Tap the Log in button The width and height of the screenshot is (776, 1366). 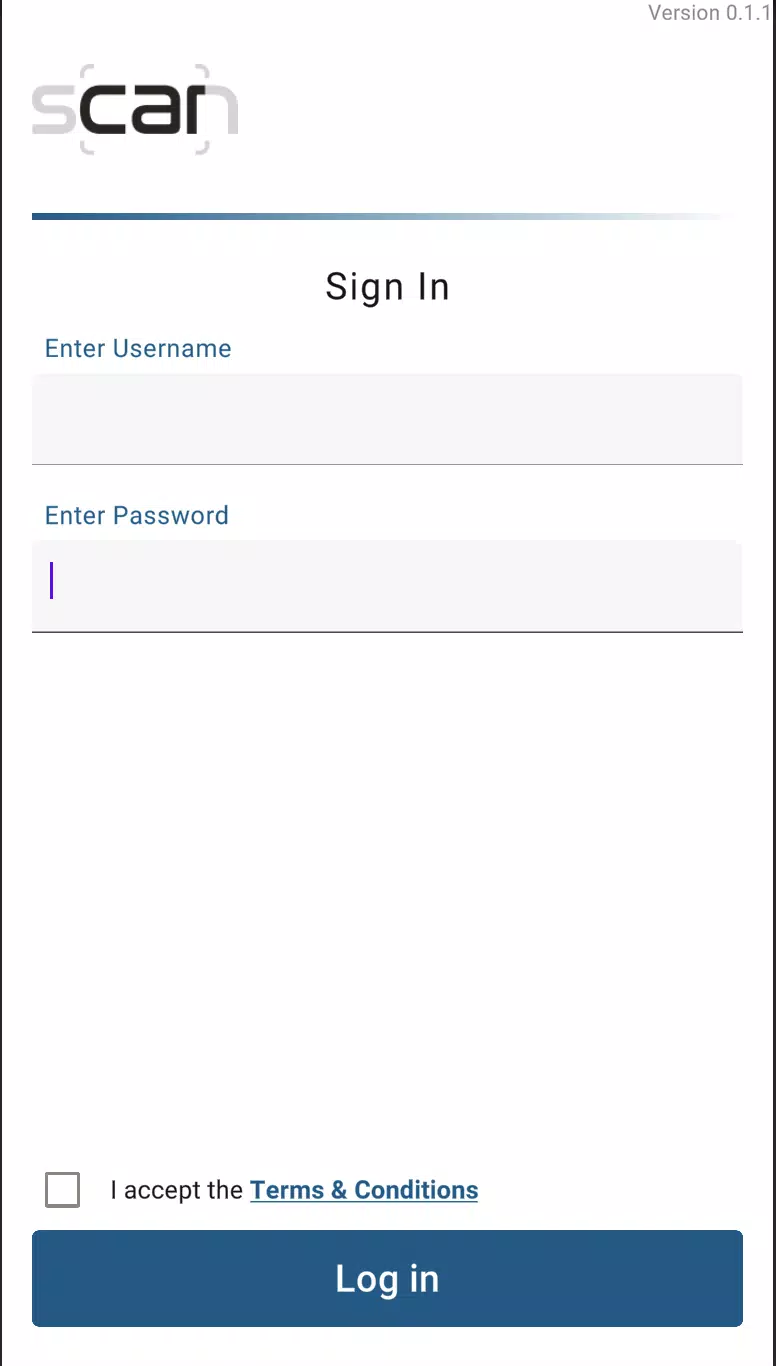387,1279
